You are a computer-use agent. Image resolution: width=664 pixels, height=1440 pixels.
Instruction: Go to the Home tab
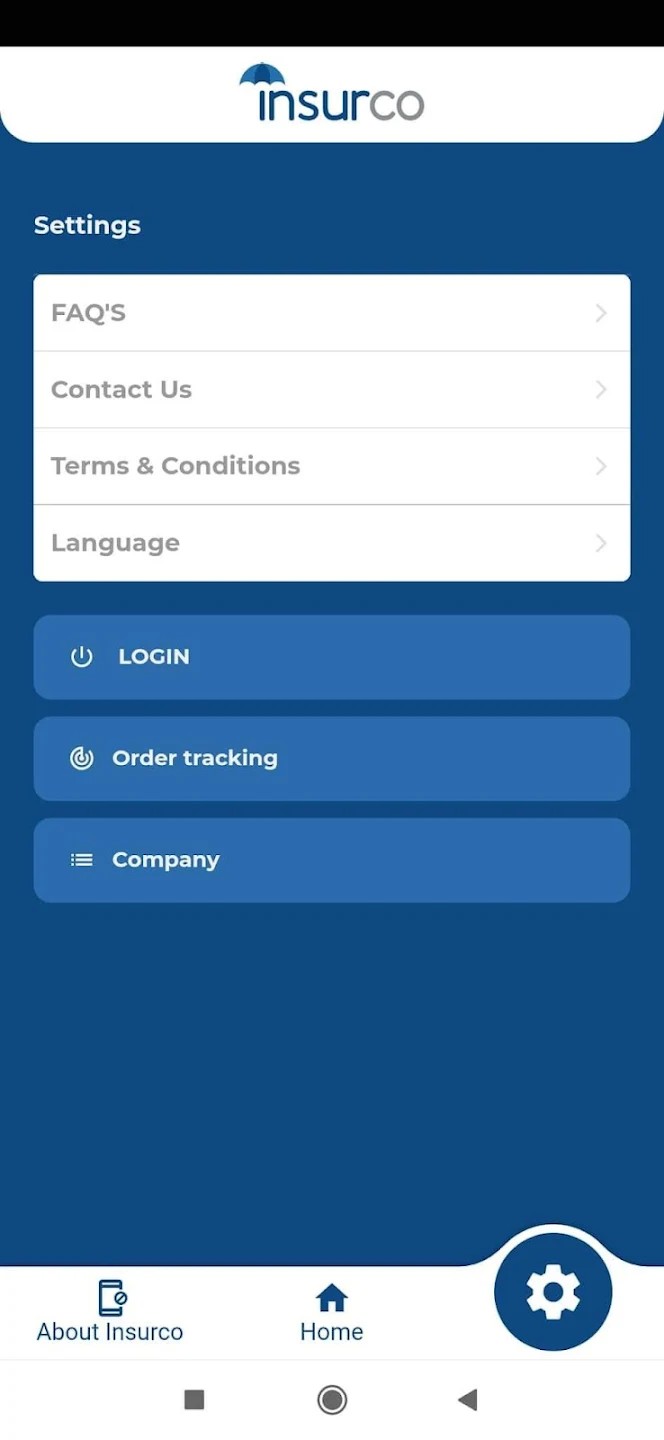coord(331,1312)
